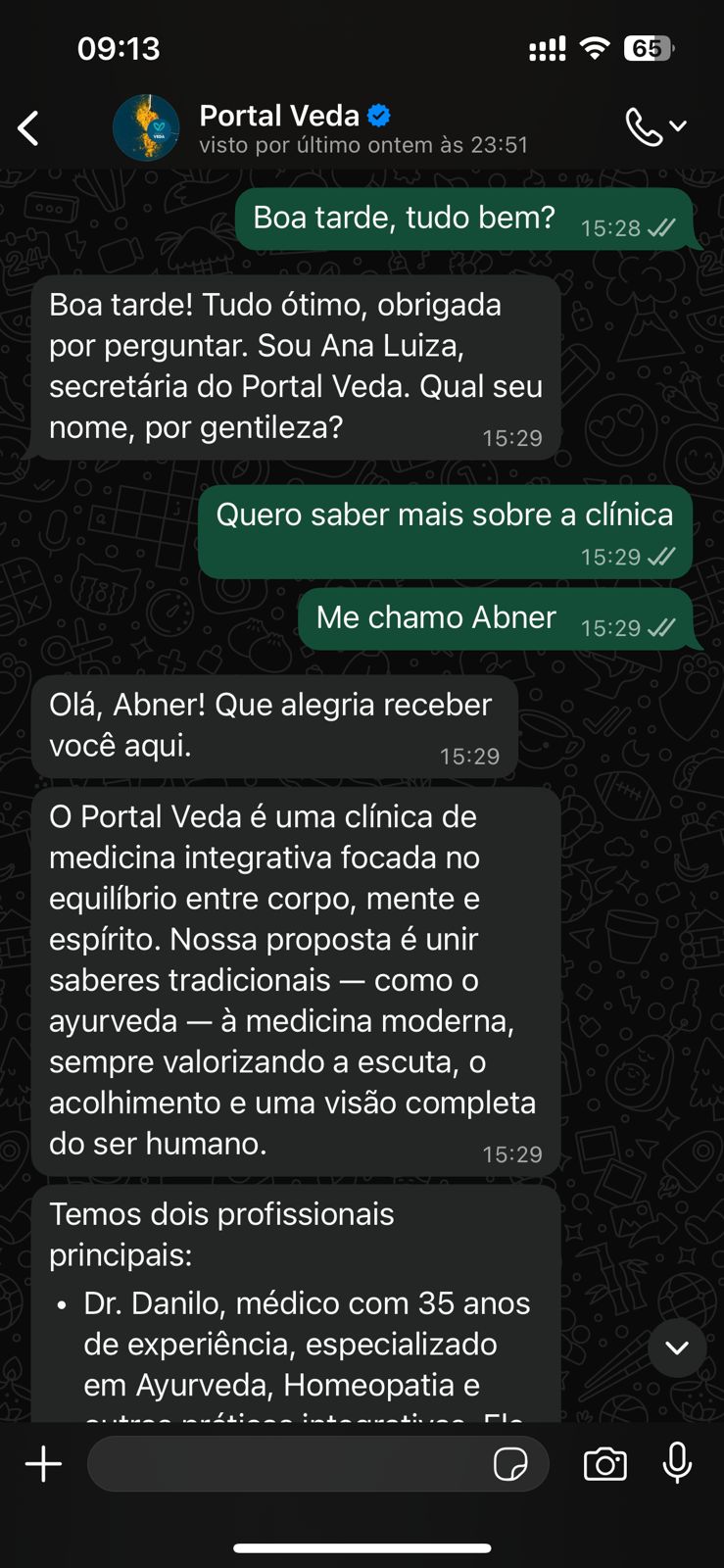The image size is (724, 1568).
Task: Tap the back arrow to leave the chat
Action: 29,127
